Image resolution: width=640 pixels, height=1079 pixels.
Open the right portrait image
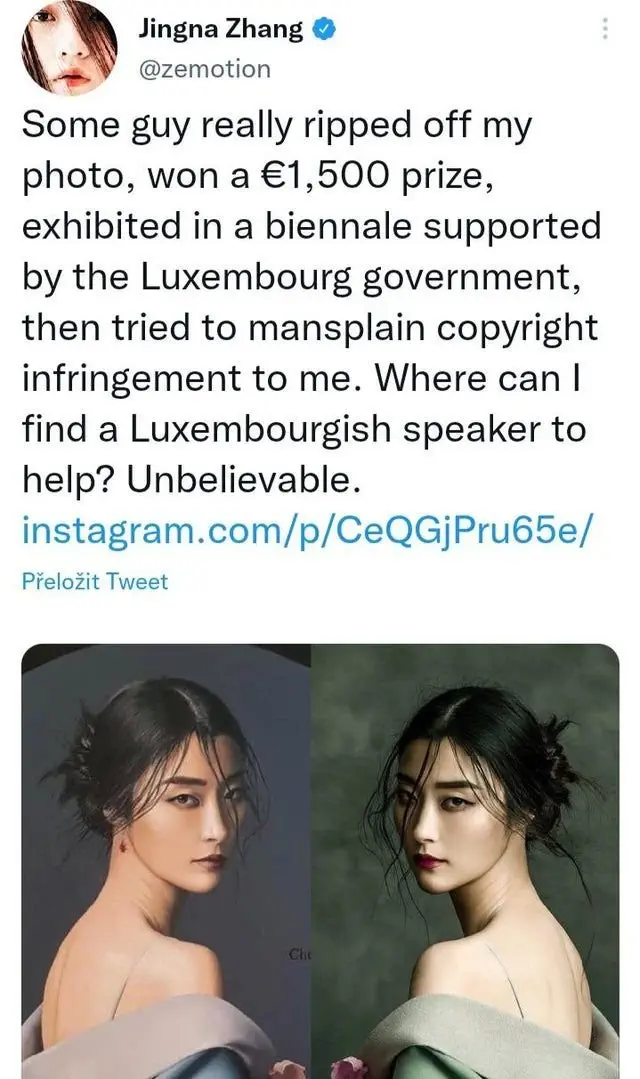(x=465, y=860)
